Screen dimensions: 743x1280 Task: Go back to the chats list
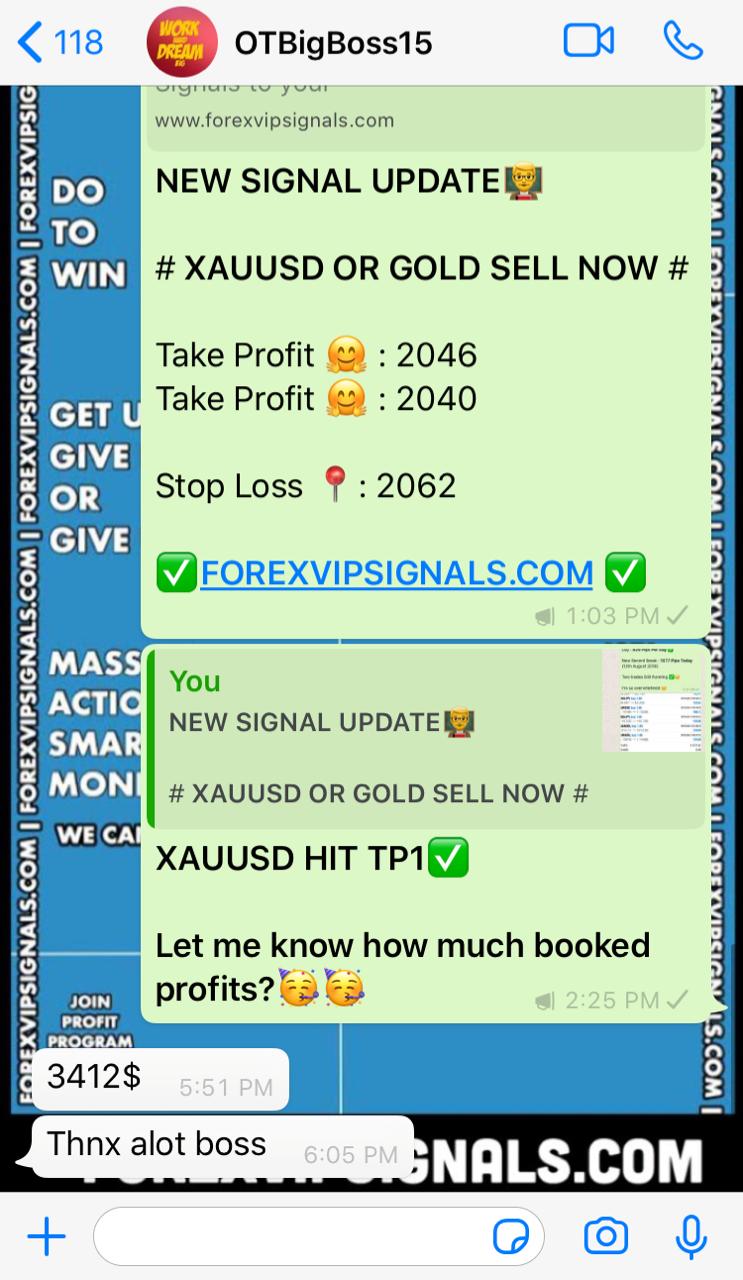tap(60, 43)
